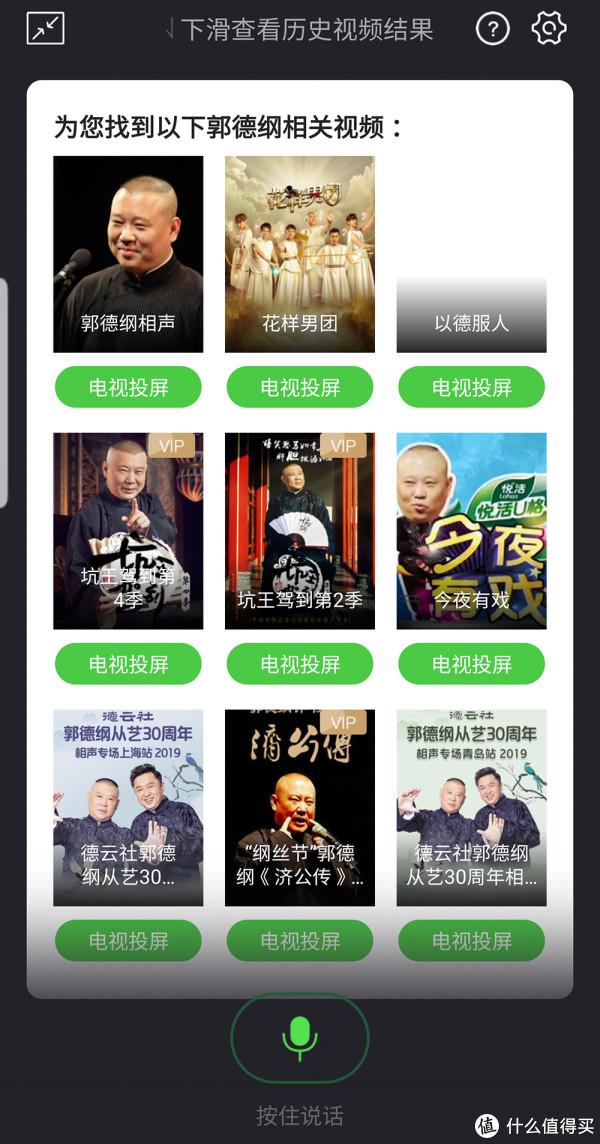The width and height of the screenshot is (600, 1144).
Task: Cast 花样男团 to the TV
Action: pos(300,387)
